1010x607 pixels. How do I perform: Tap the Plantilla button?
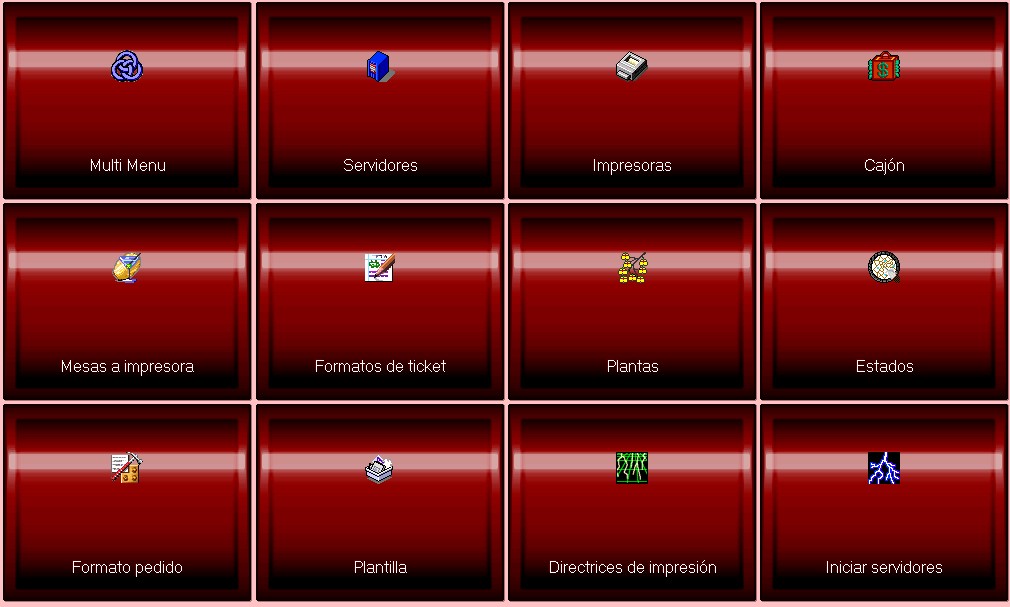(380, 503)
